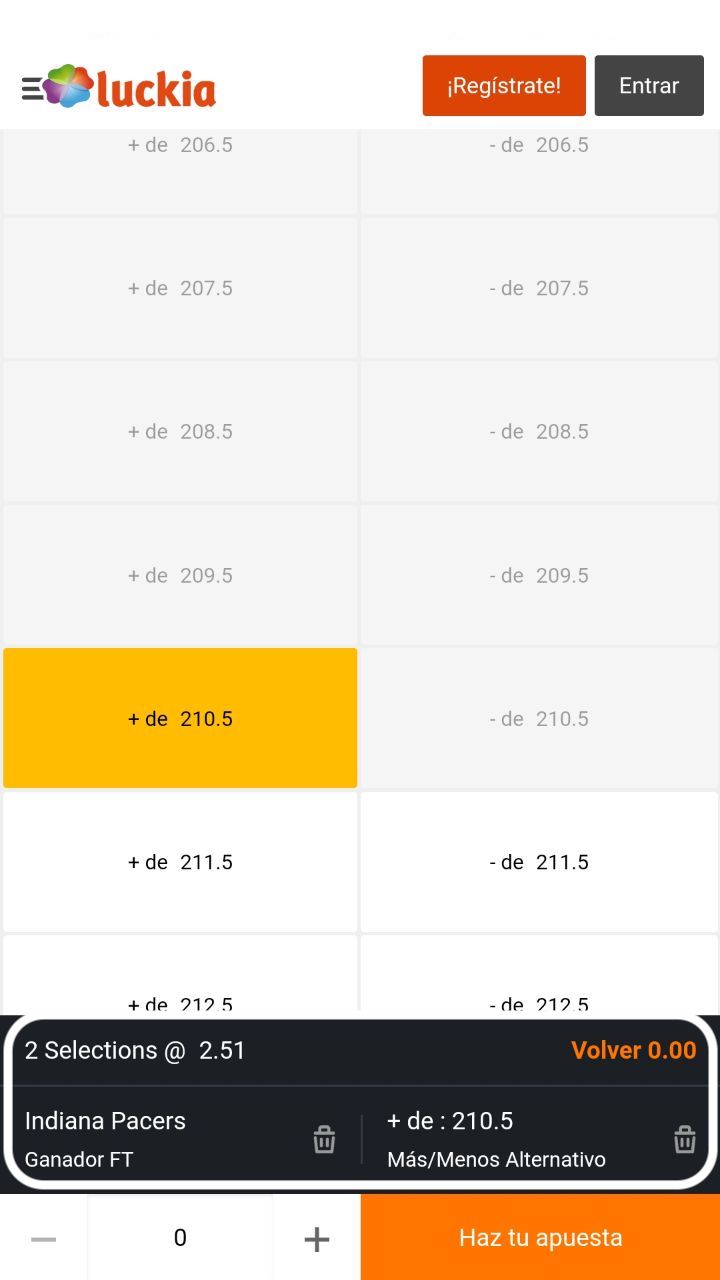Delete the + de : 210.5 selection
Viewport: 720px width, 1280px height.
click(684, 1139)
